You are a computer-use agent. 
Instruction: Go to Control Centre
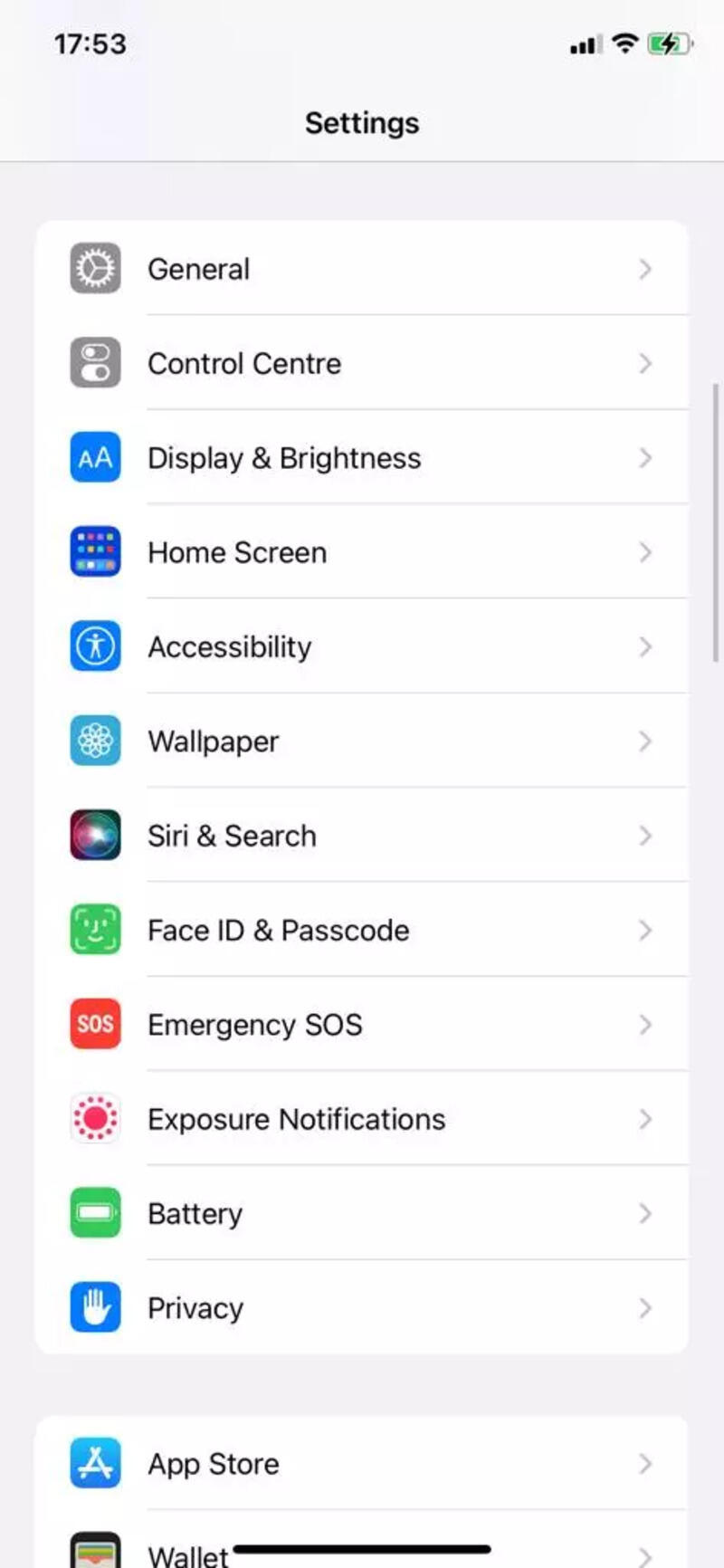pos(362,363)
